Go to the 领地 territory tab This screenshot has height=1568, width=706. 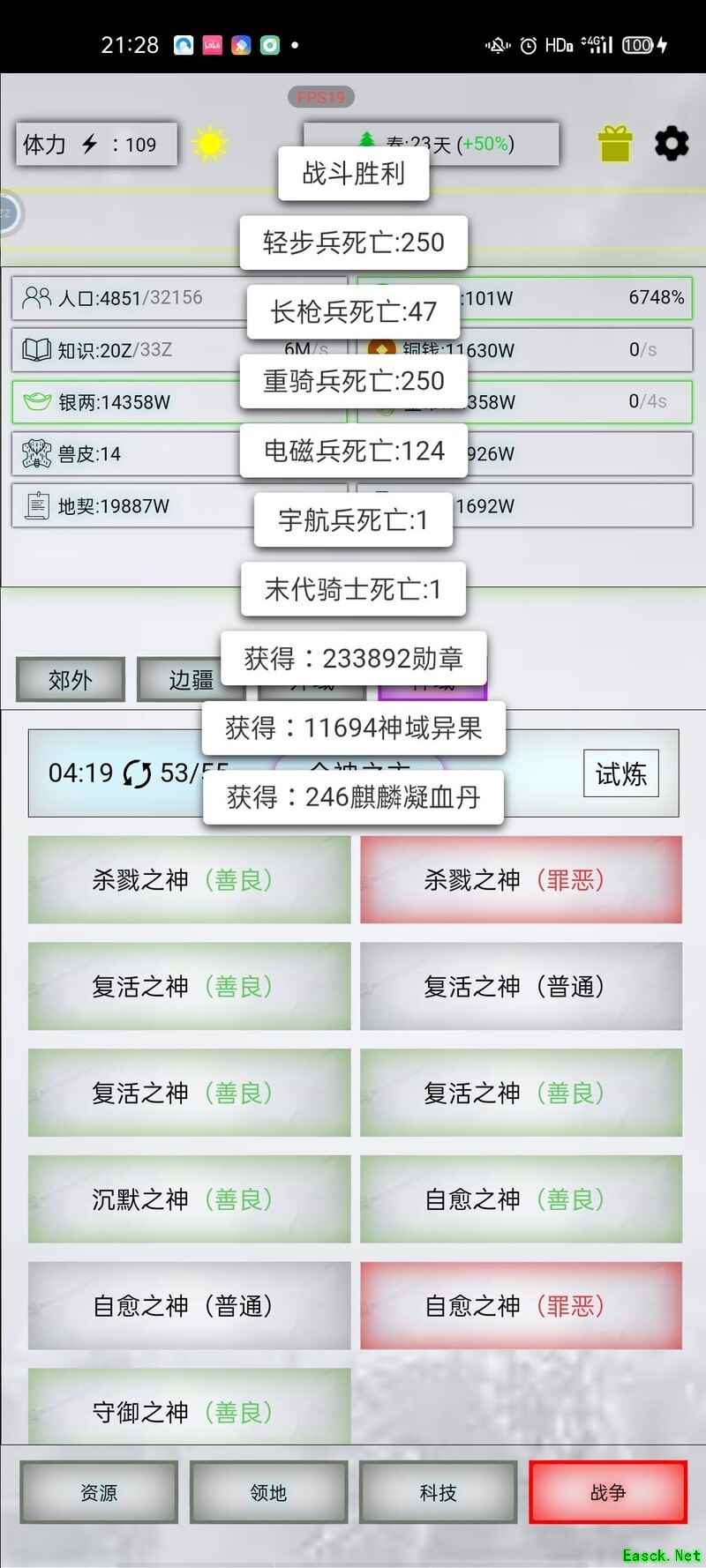268,1492
